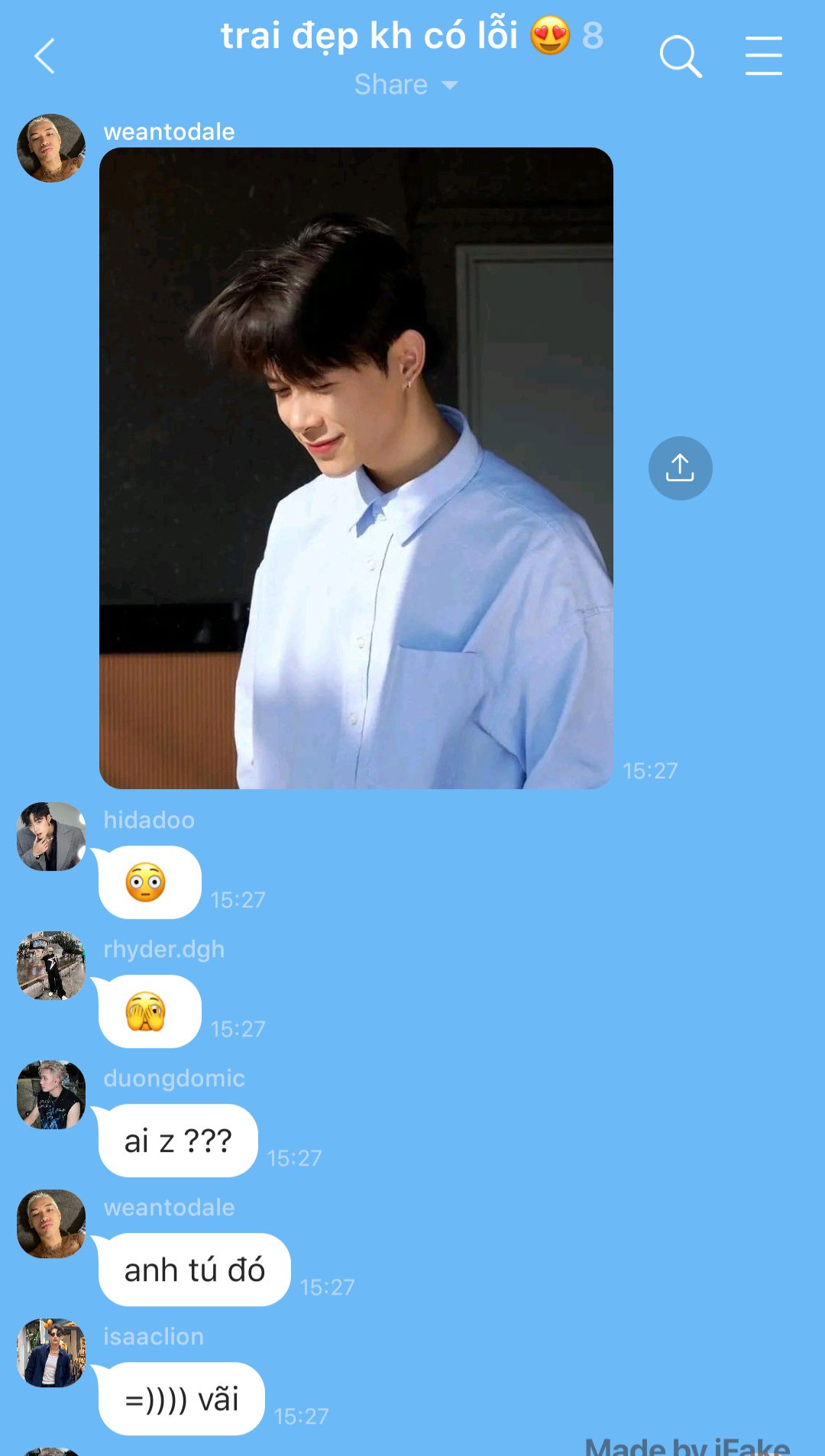825x1456 pixels.
Task: View rhyder.dgh's profile picture
Action: pos(51,966)
